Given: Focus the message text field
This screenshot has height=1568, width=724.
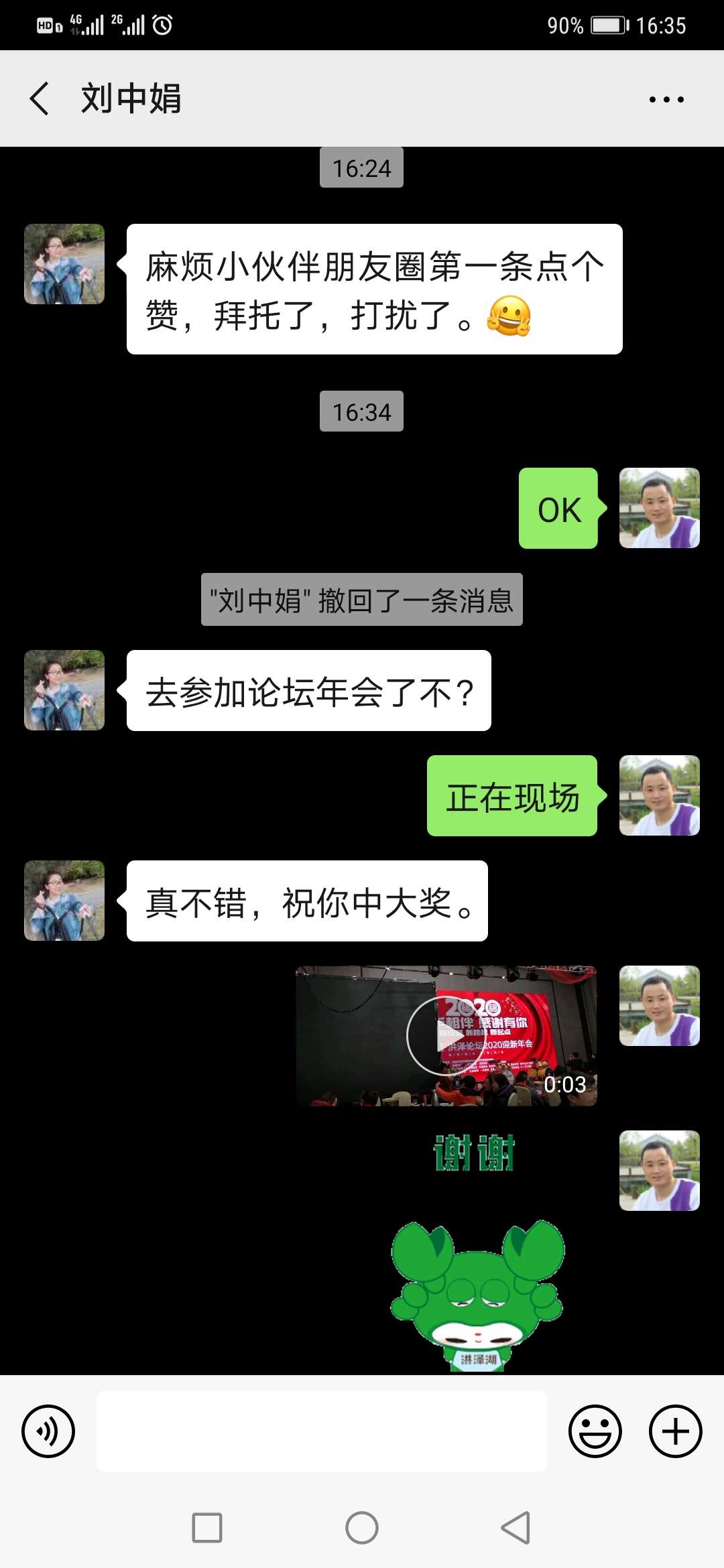Looking at the screenshot, I should 322,1431.
